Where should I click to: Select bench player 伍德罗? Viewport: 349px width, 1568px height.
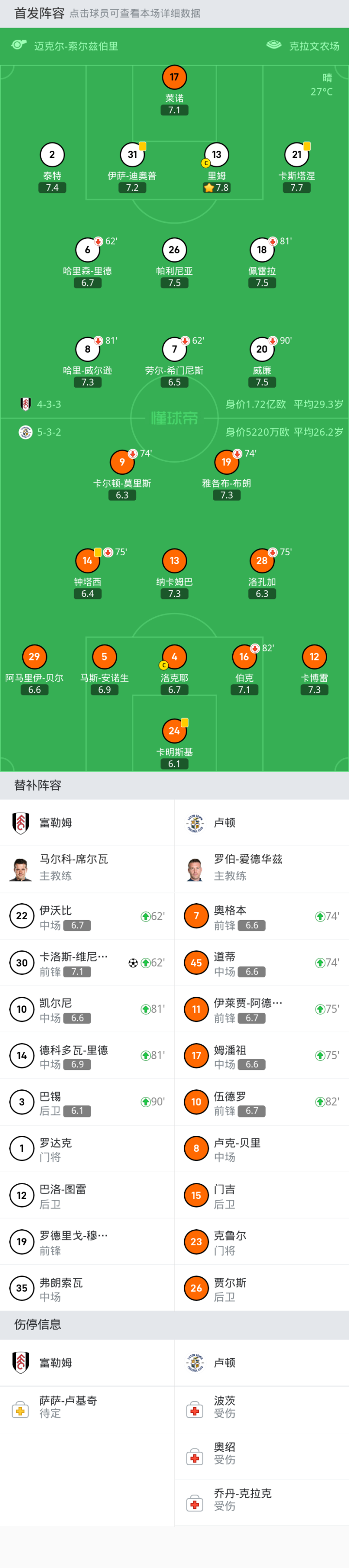pos(261,1102)
